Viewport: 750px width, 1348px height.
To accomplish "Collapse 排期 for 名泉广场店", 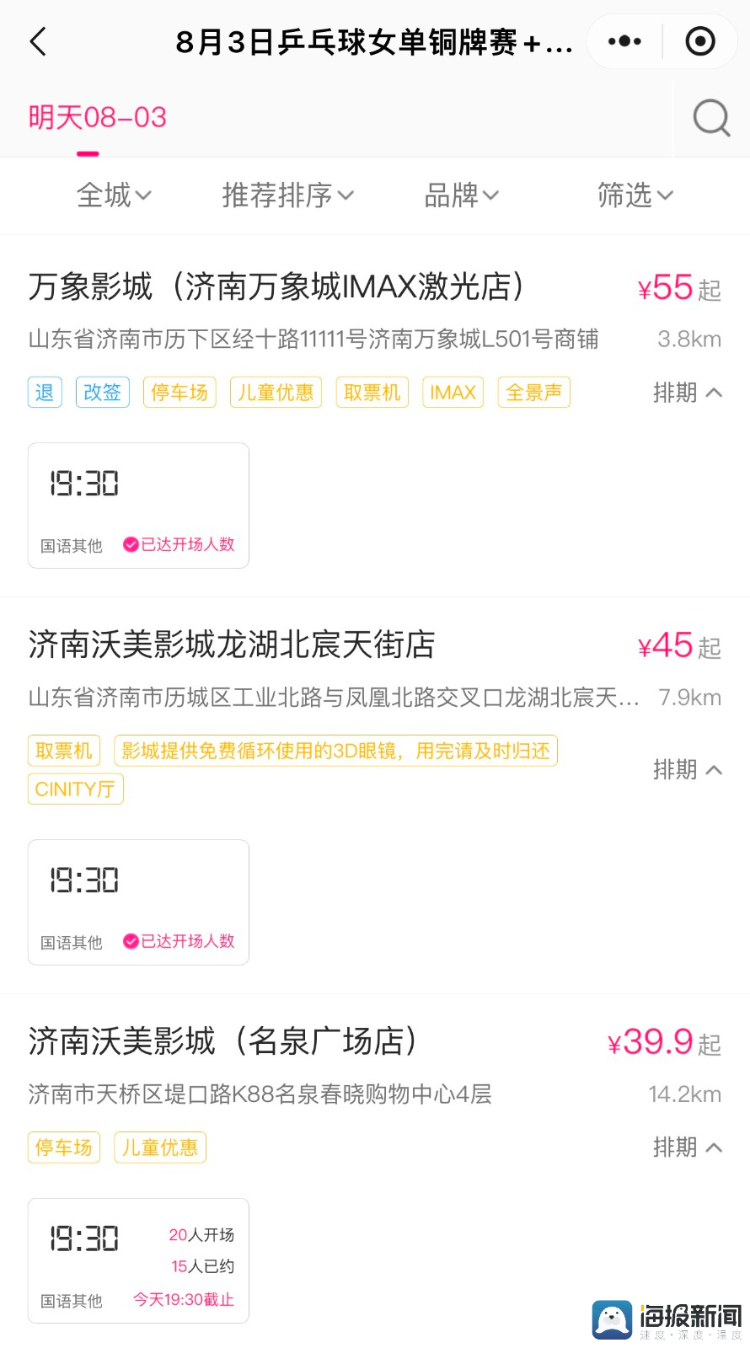I will tap(688, 1147).
